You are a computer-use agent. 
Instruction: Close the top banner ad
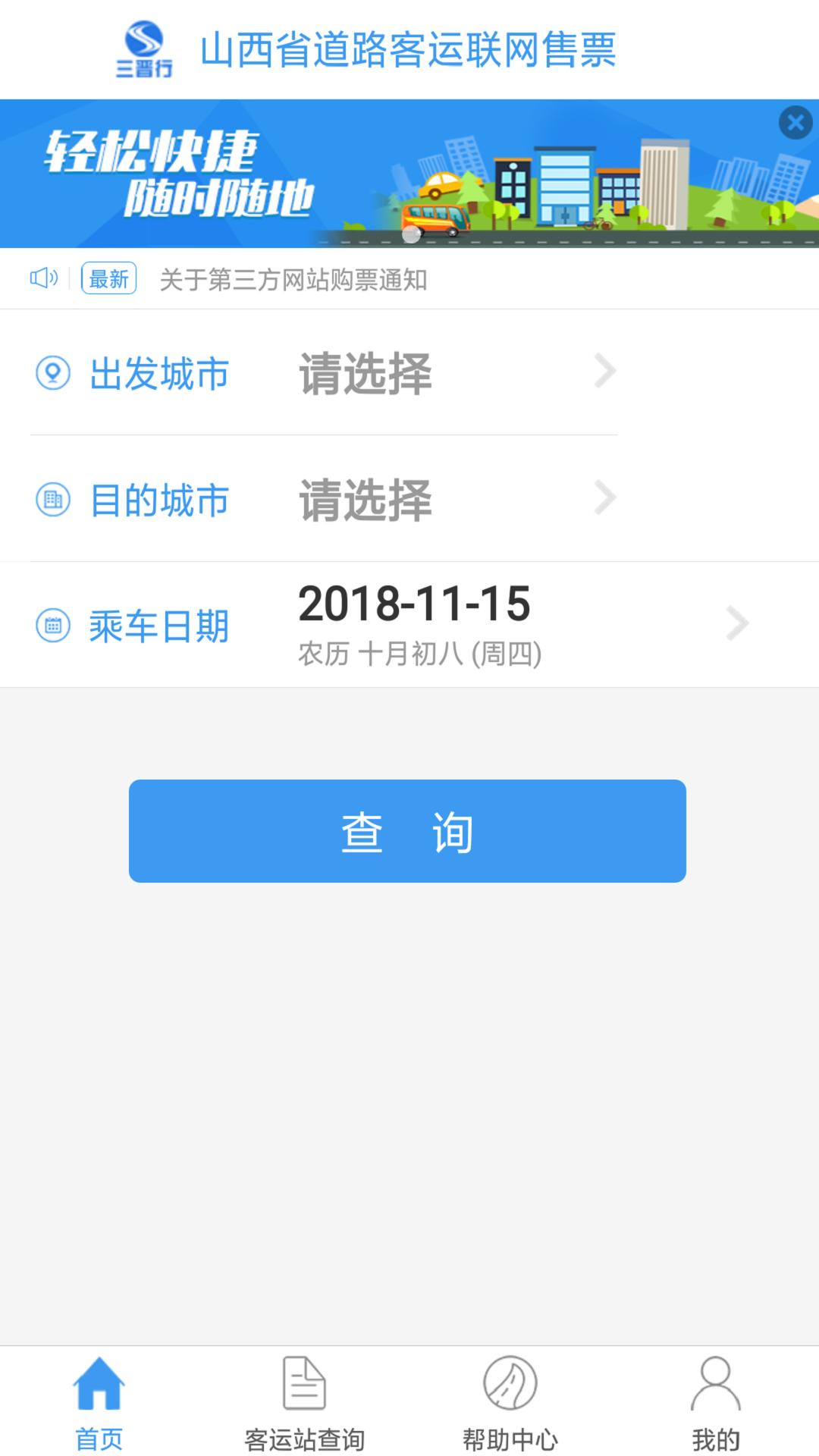tap(795, 122)
